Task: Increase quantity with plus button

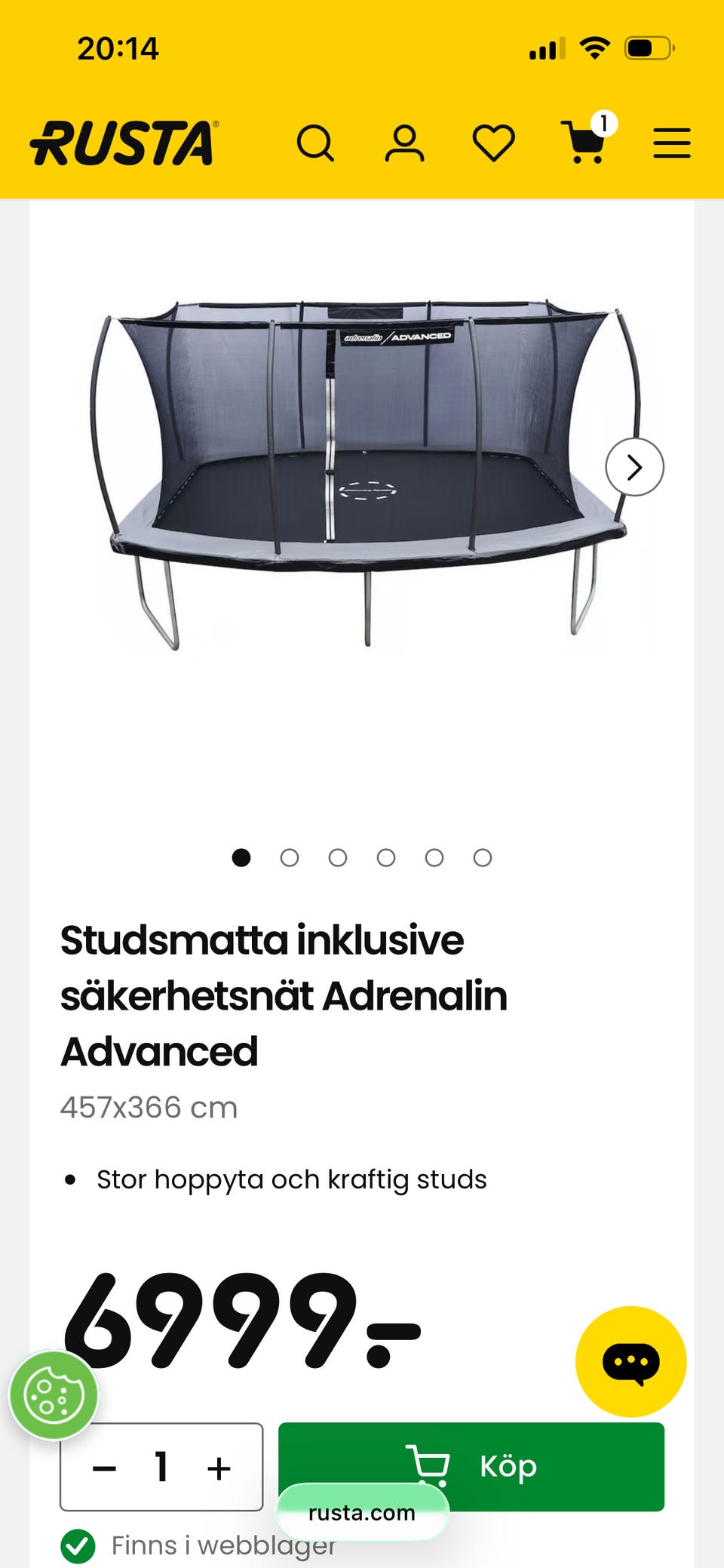Action: tap(219, 1468)
